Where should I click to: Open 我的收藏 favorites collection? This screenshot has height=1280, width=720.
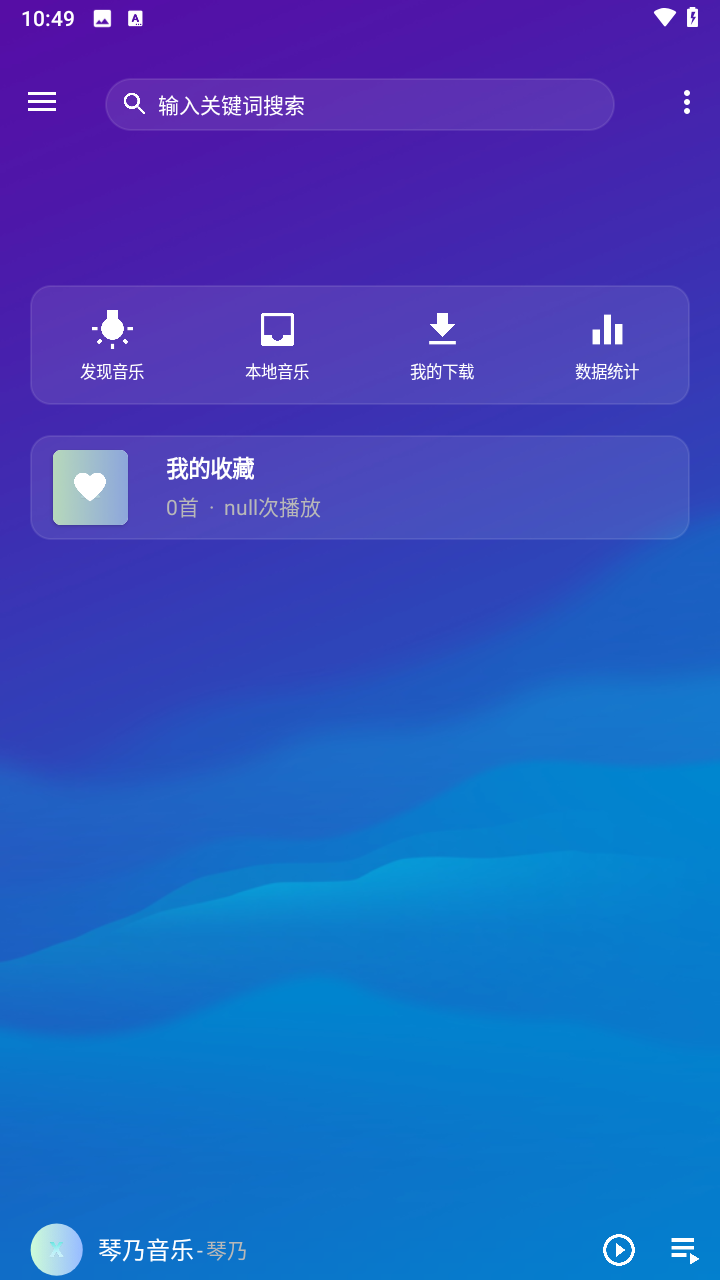pyautogui.click(x=360, y=487)
